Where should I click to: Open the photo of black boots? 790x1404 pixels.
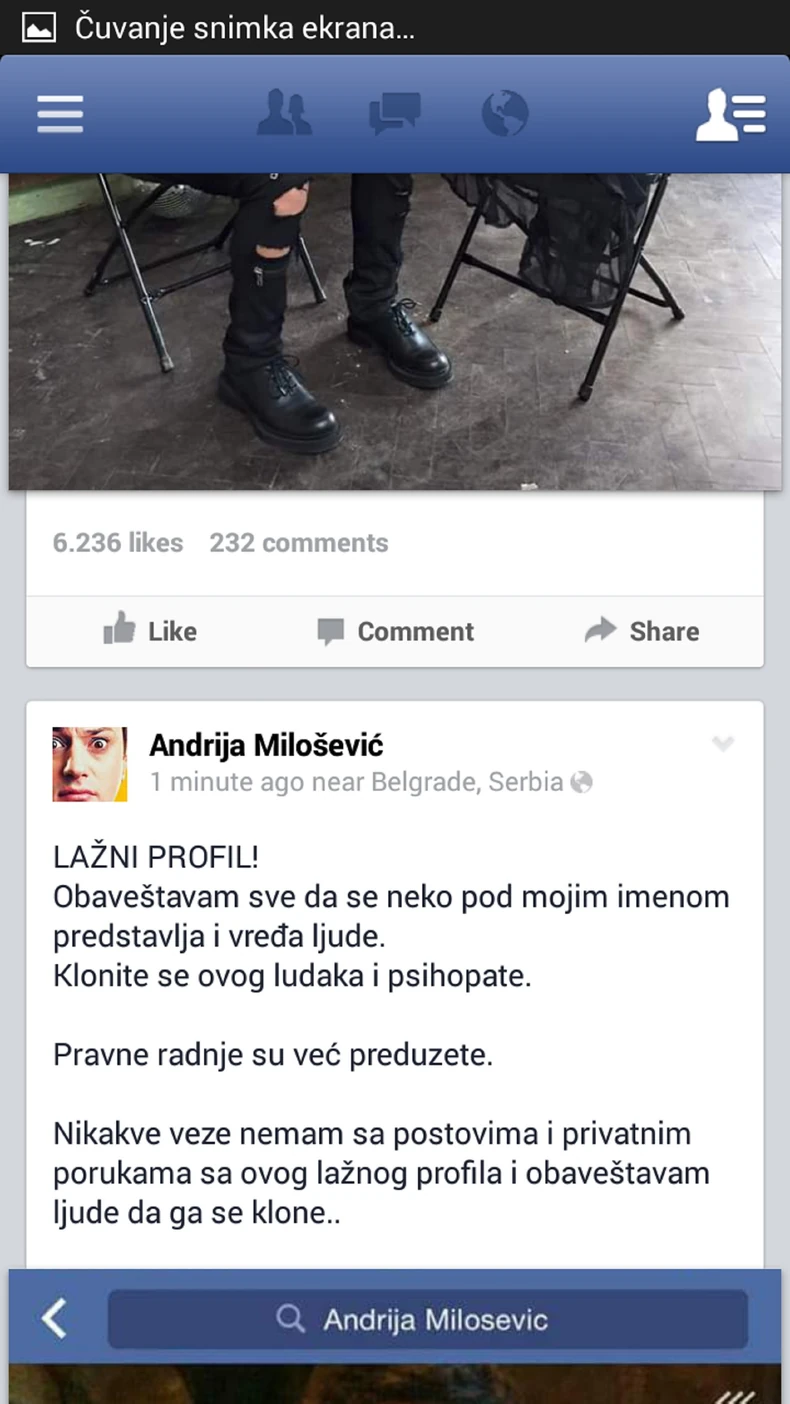coord(395,330)
